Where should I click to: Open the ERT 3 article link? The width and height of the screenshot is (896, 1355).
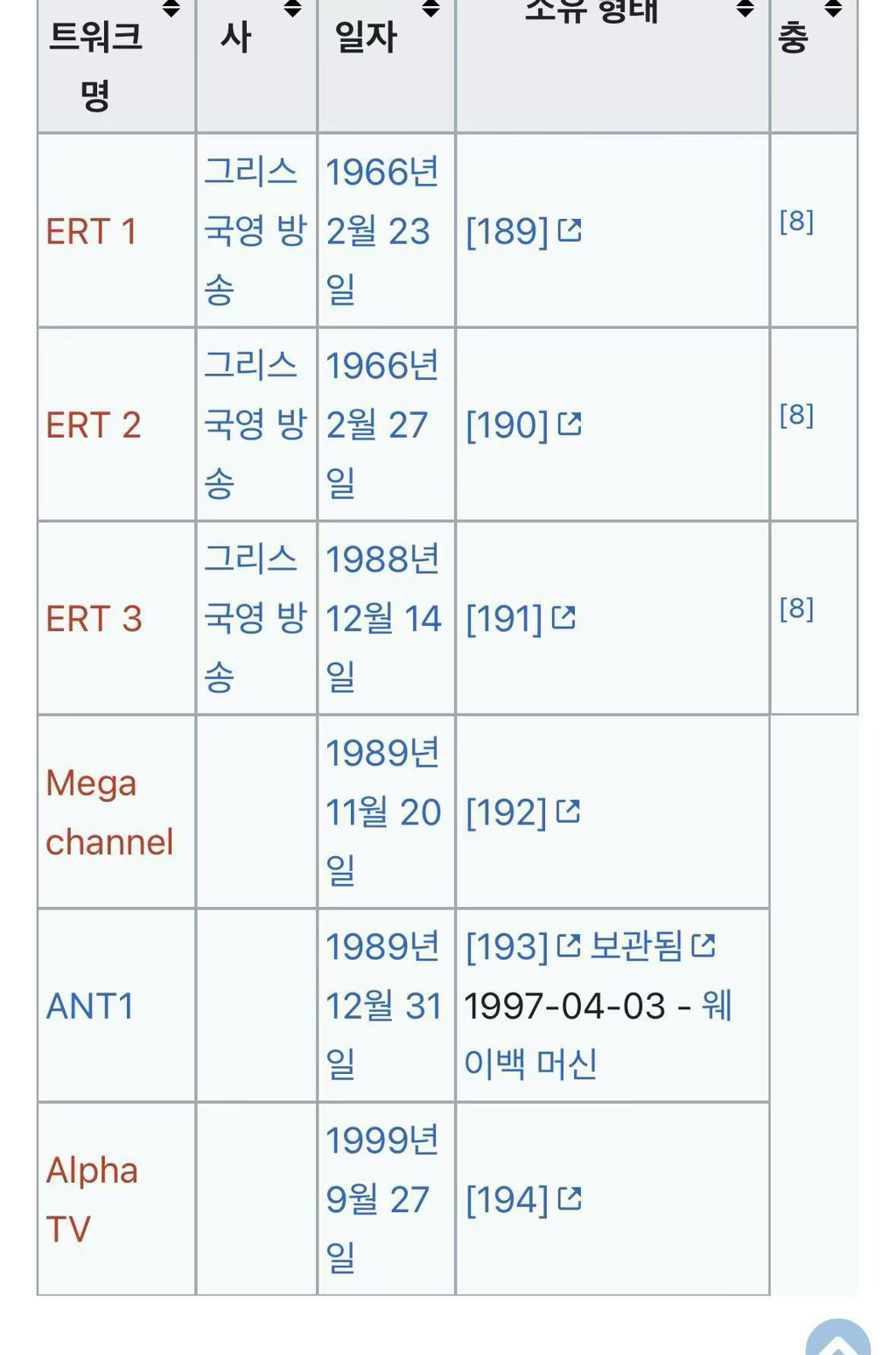(x=94, y=619)
